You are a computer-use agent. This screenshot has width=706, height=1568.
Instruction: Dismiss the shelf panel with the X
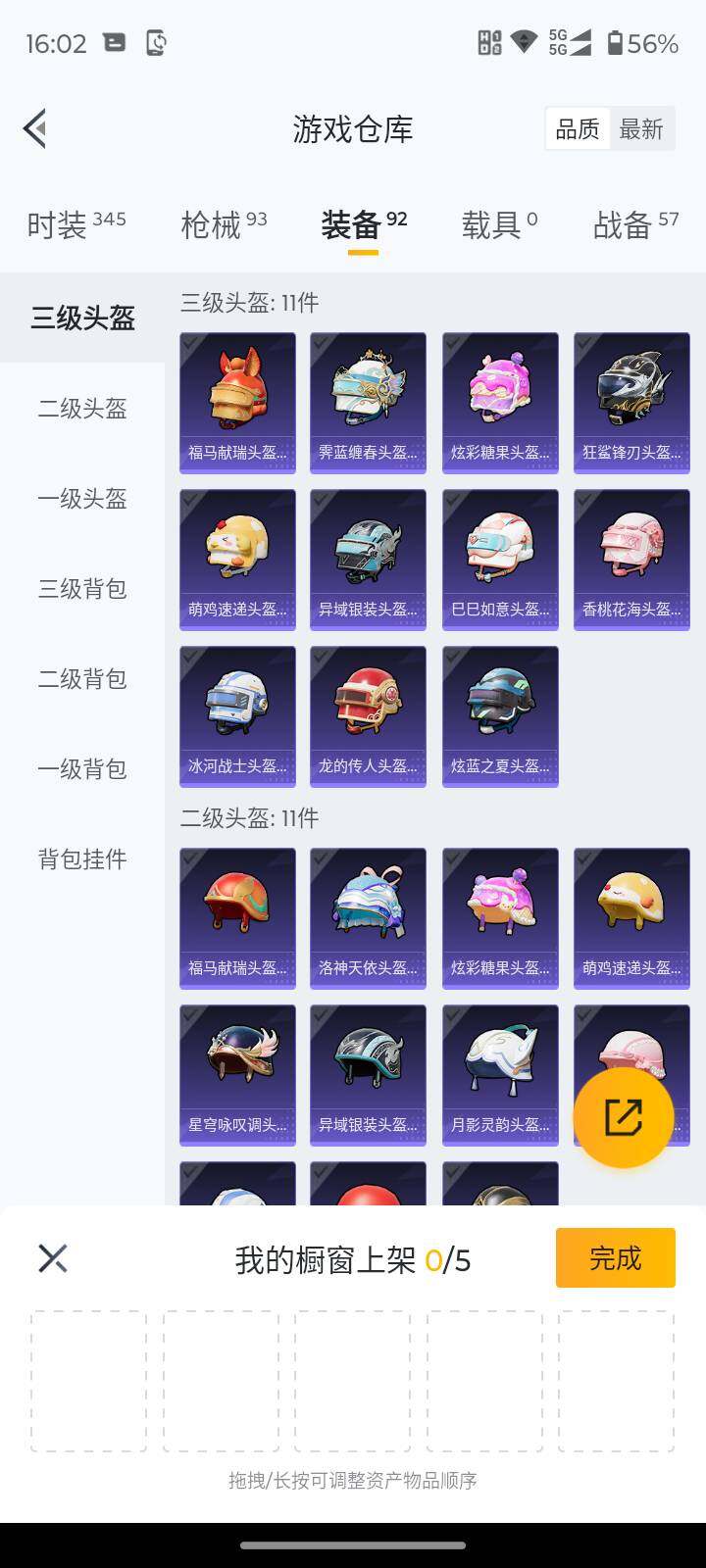[x=53, y=1257]
